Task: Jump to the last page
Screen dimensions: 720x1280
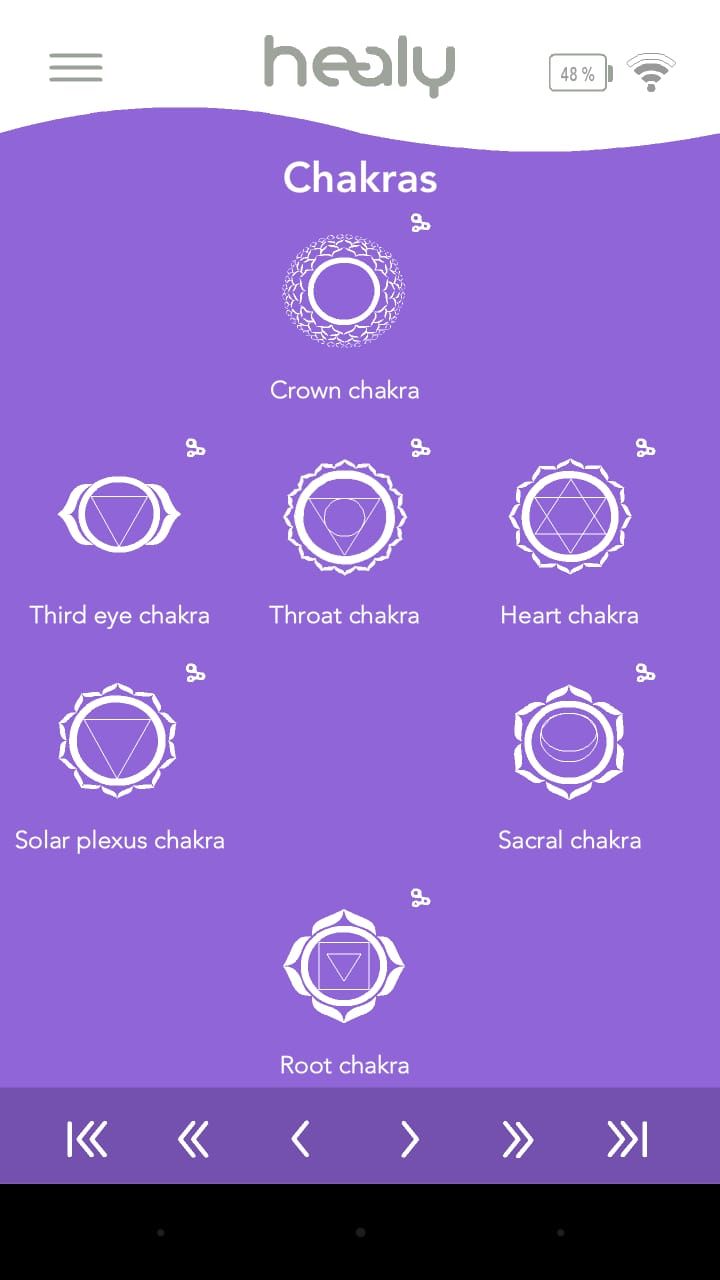Action: pyautogui.click(x=627, y=1139)
